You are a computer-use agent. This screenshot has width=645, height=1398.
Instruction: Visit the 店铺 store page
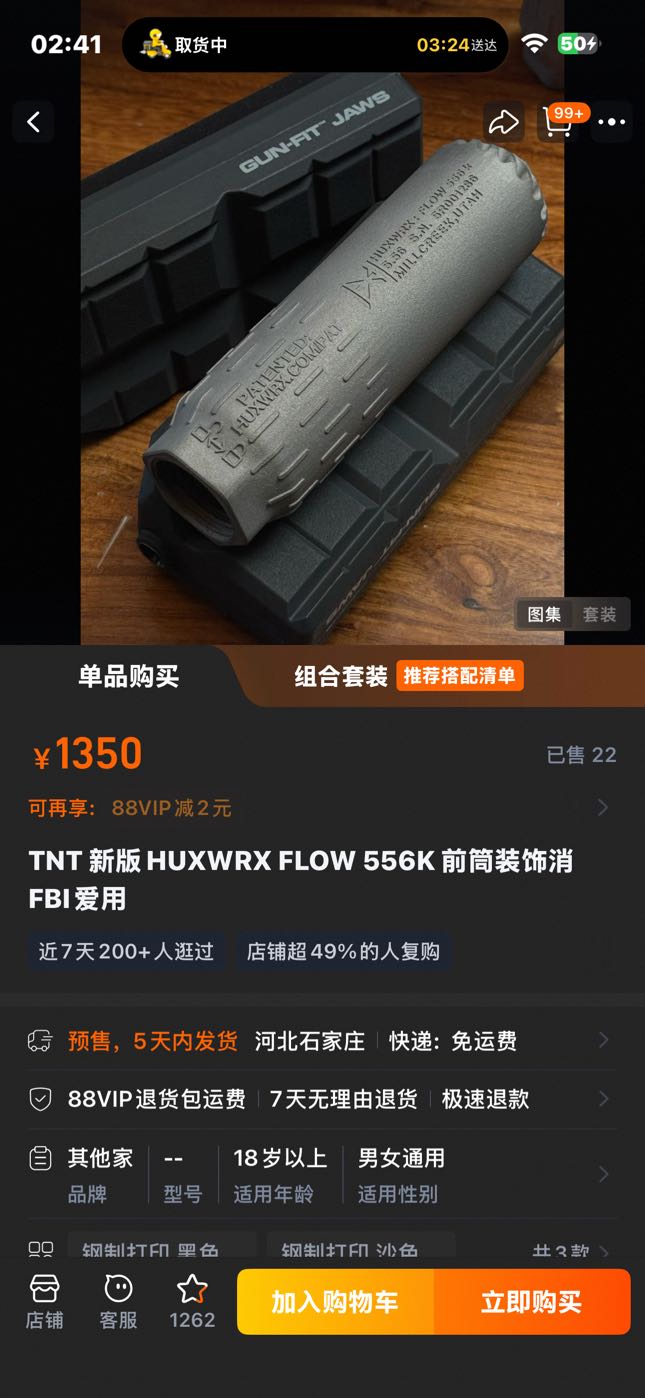[44, 1301]
